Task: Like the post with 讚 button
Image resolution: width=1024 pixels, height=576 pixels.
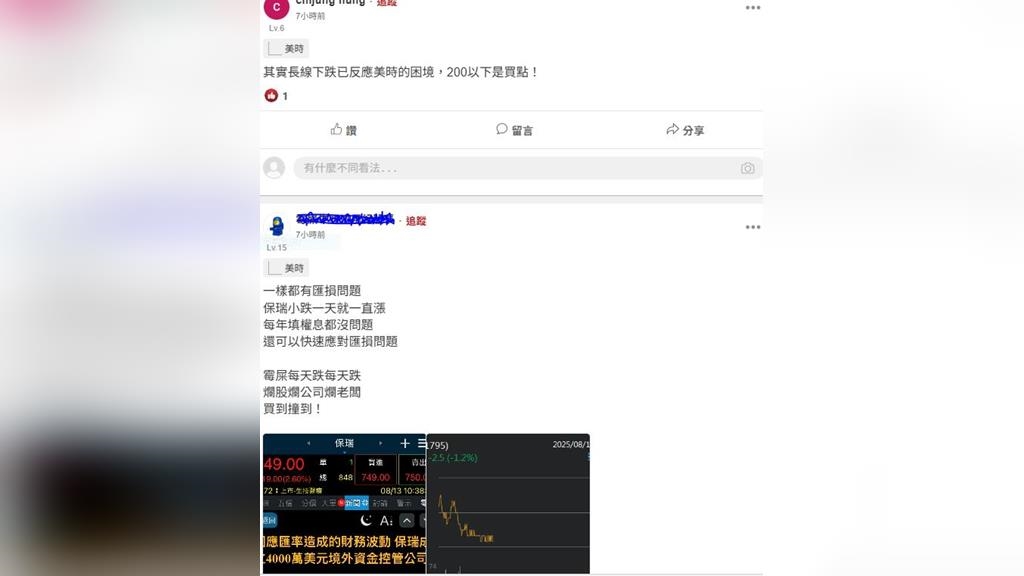Action: (x=343, y=130)
